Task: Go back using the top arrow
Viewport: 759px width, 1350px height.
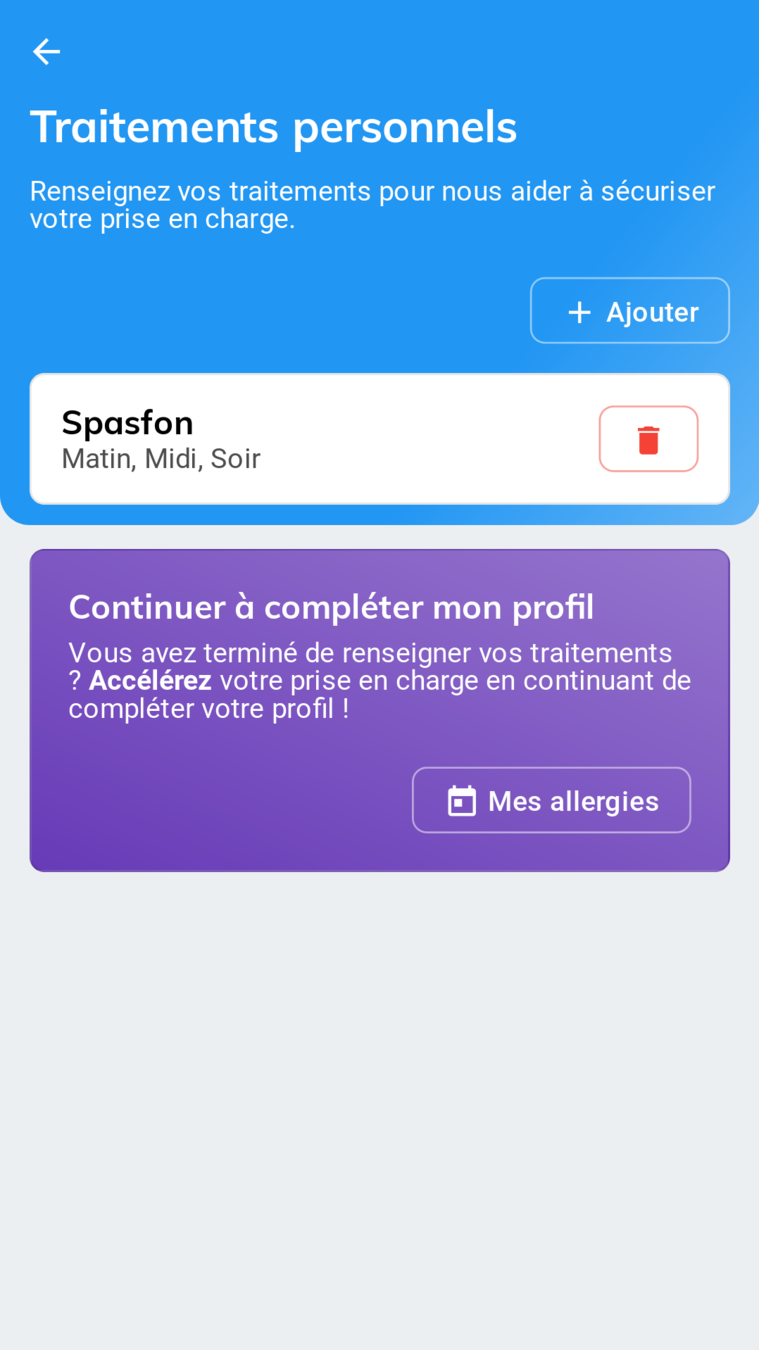Action: coord(46,52)
